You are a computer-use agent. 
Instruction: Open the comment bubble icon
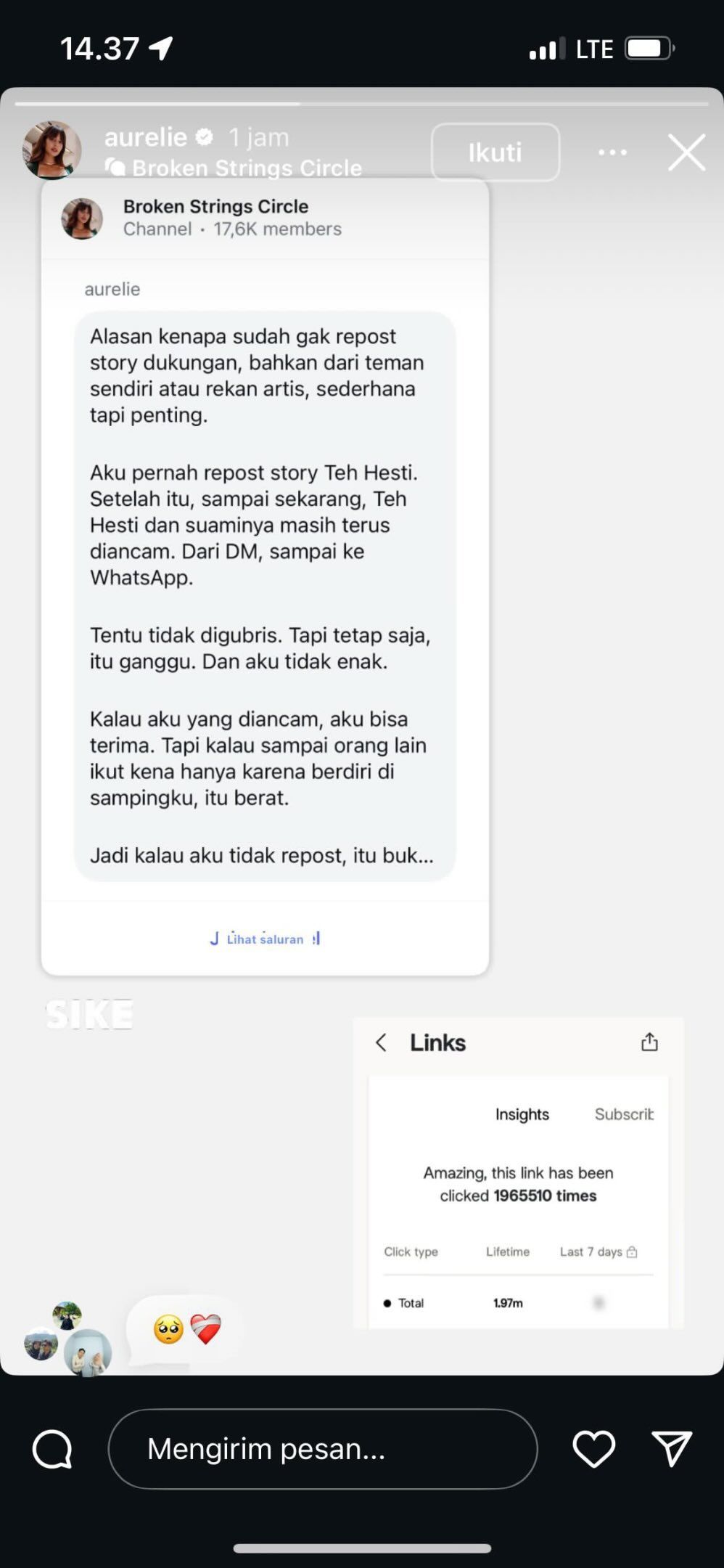click(52, 1449)
